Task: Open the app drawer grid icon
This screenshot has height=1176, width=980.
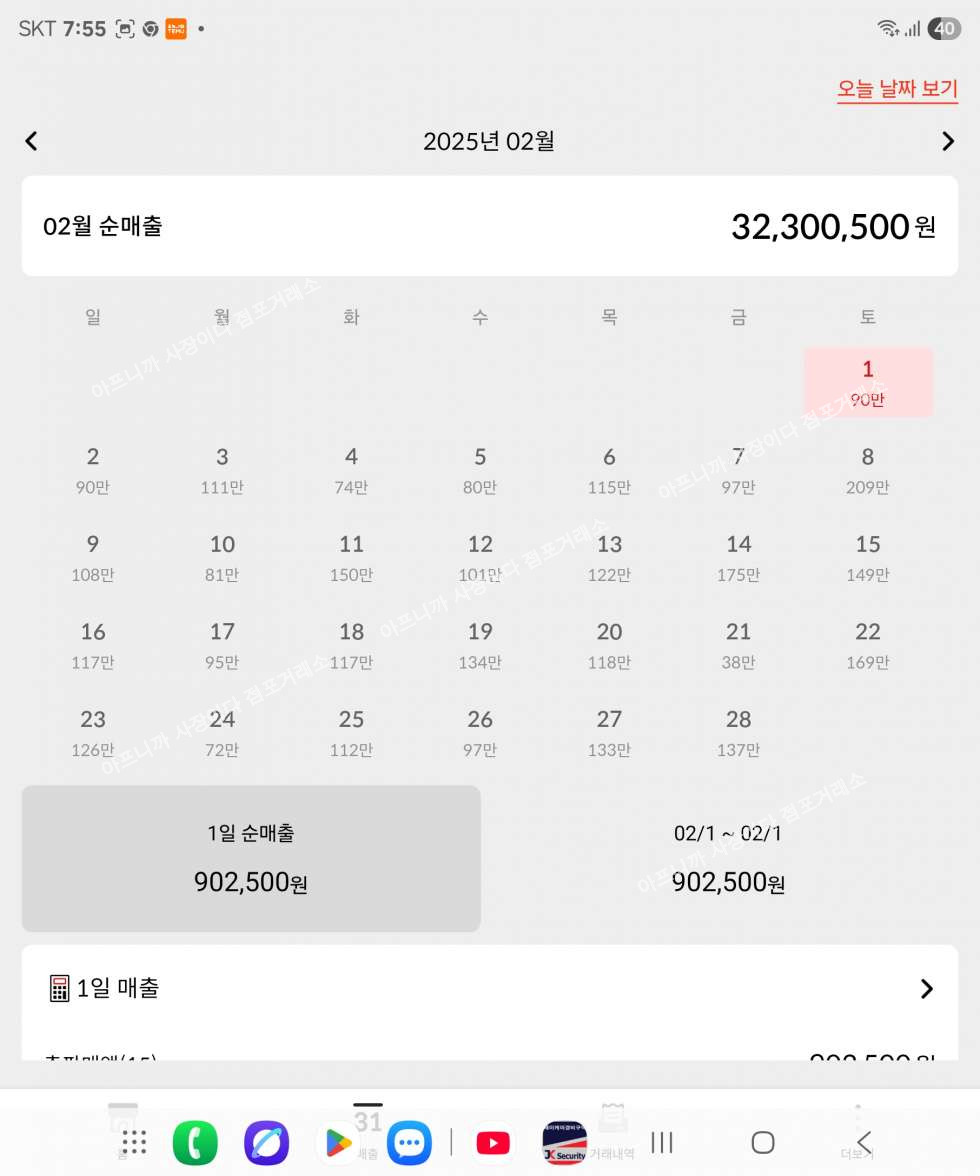Action: click(134, 1143)
